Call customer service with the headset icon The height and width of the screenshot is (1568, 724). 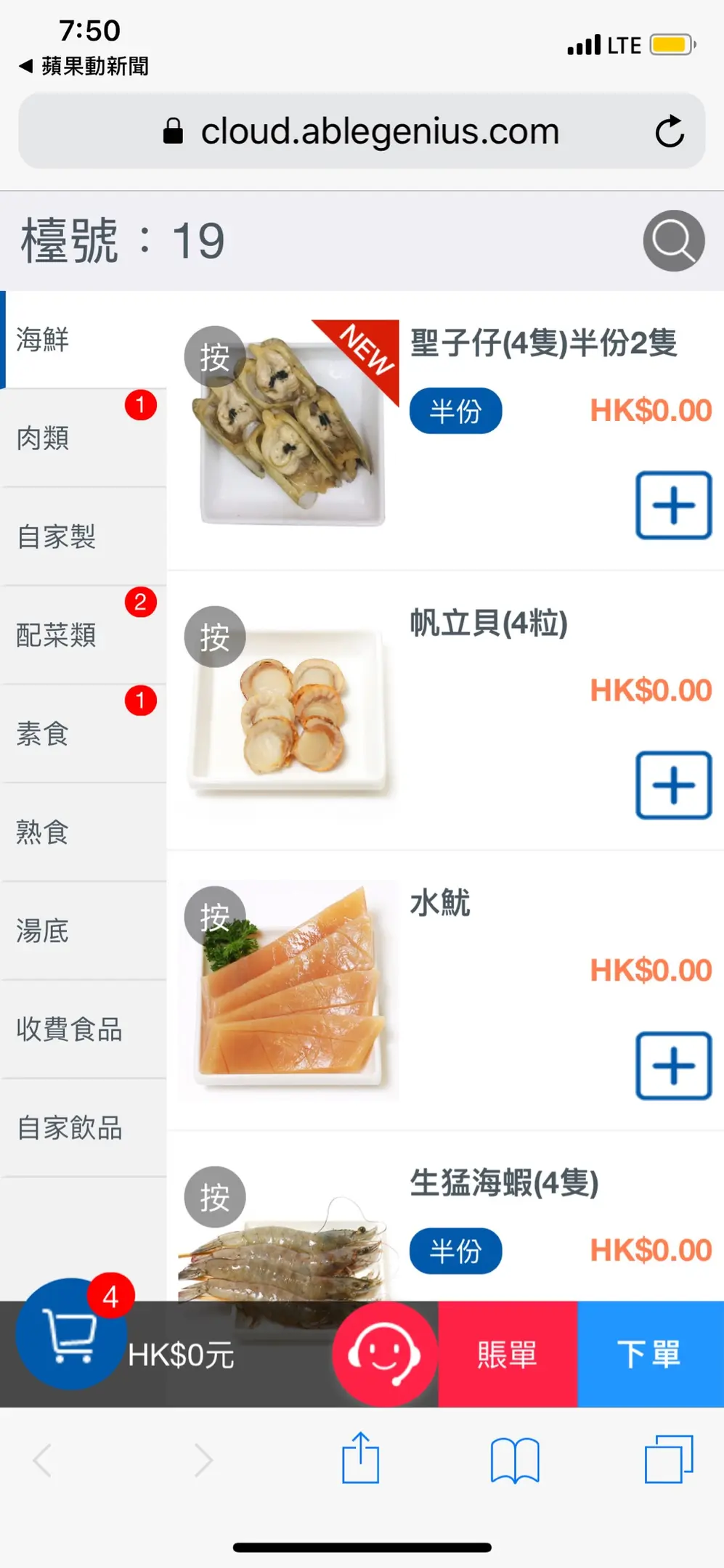click(384, 1354)
